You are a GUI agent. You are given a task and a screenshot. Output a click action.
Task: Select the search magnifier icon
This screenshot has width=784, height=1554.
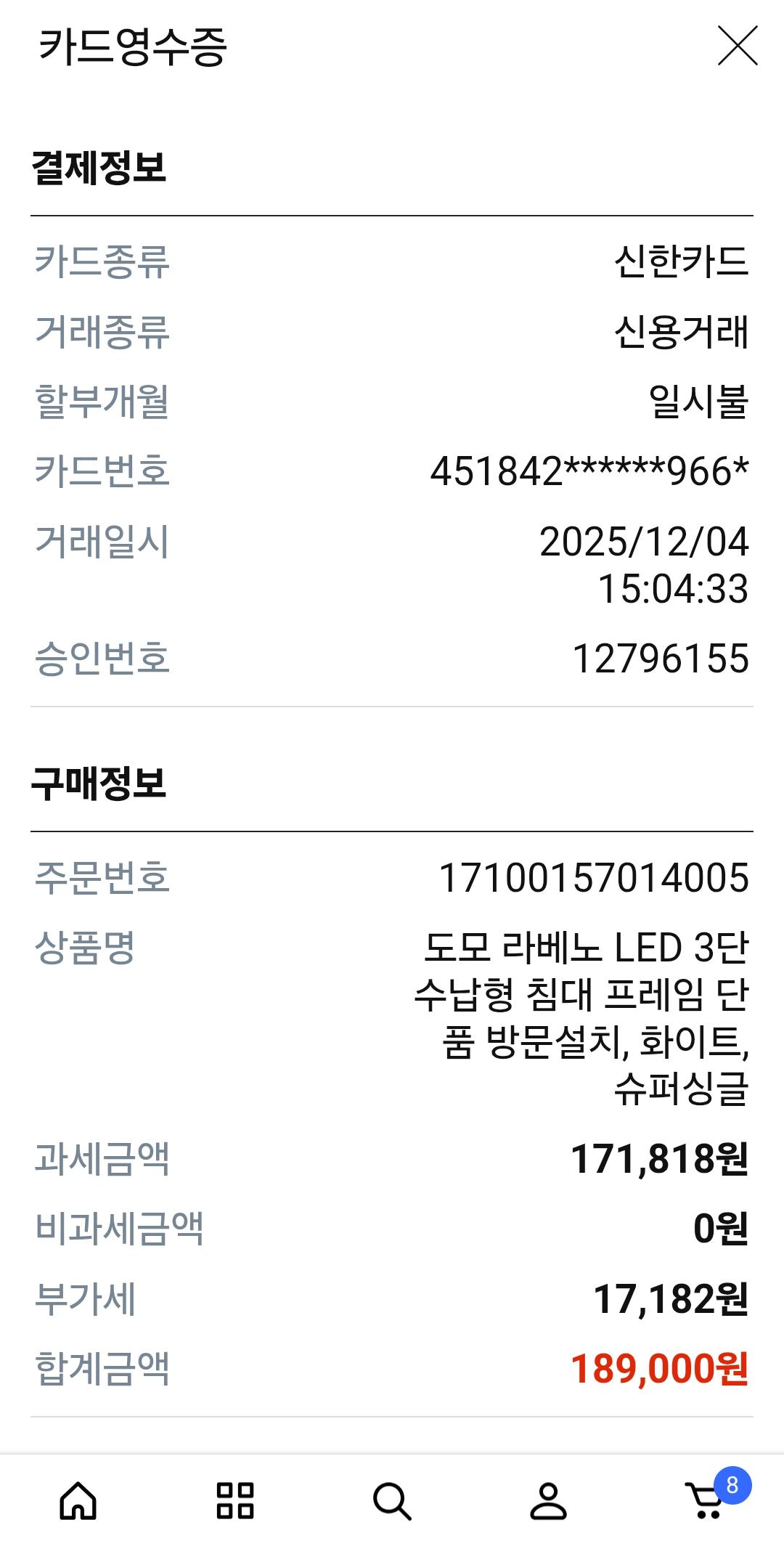point(392,1500)
